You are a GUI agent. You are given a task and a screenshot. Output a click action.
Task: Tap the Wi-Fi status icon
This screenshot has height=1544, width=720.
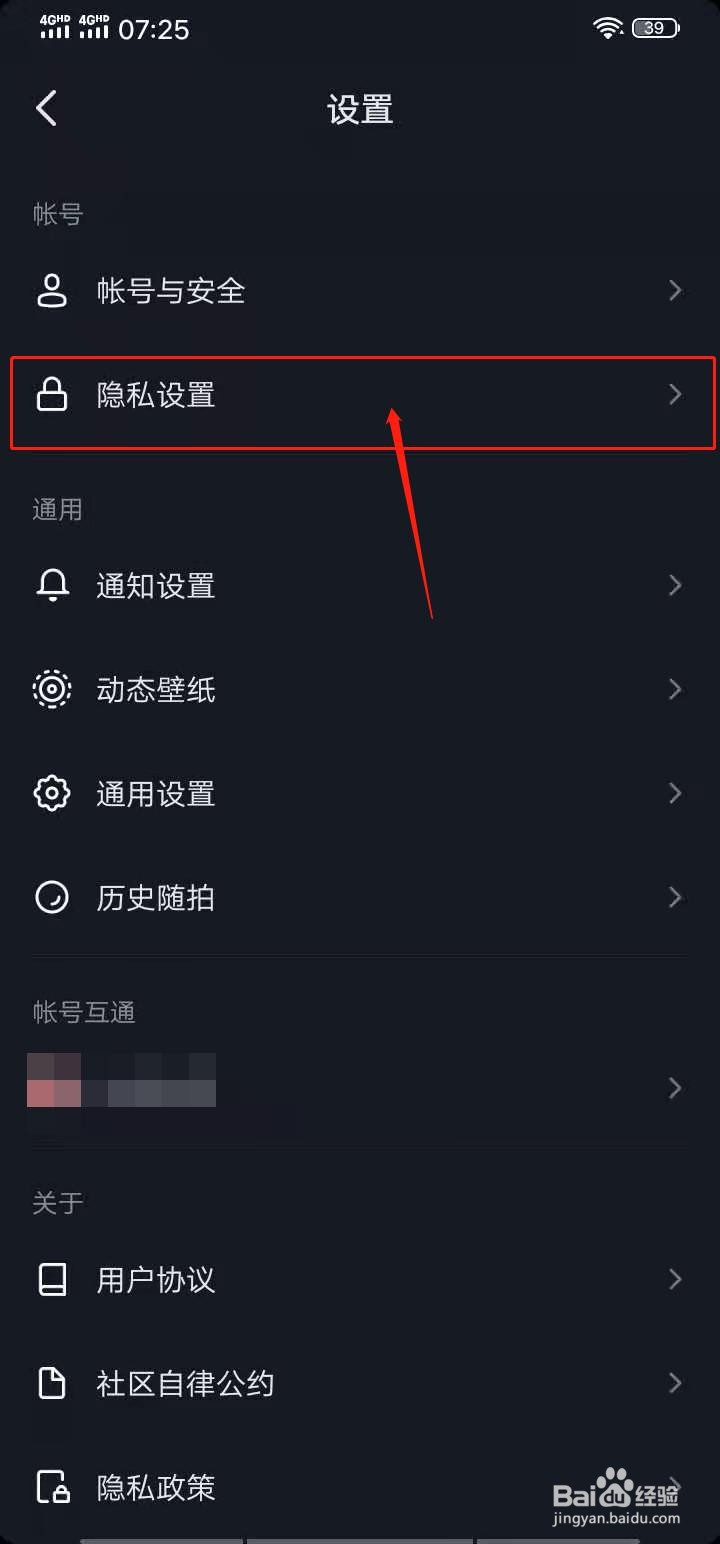[x=607, y=27]
